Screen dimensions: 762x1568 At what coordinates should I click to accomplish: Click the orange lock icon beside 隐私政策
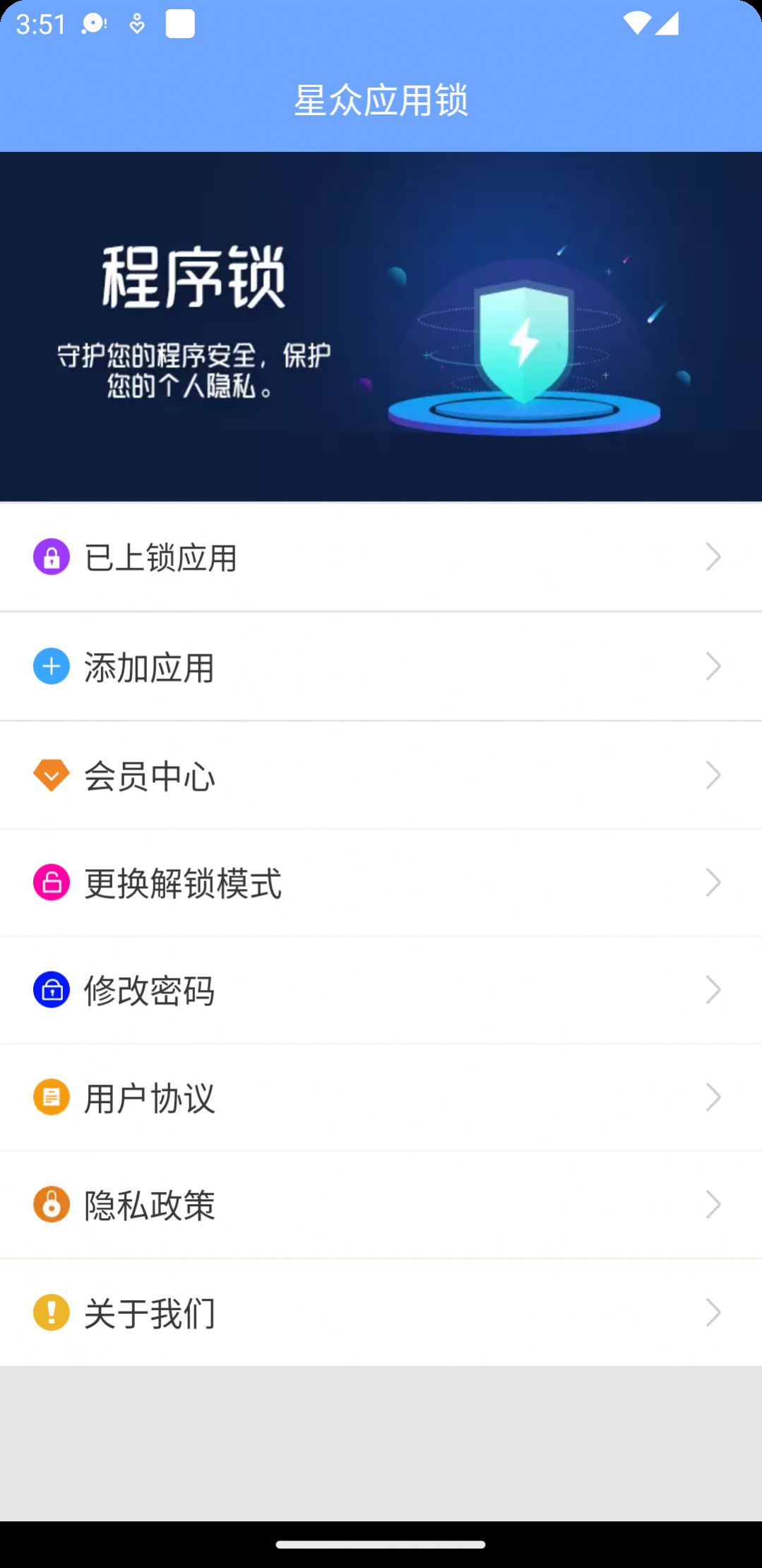[50, 1205]
